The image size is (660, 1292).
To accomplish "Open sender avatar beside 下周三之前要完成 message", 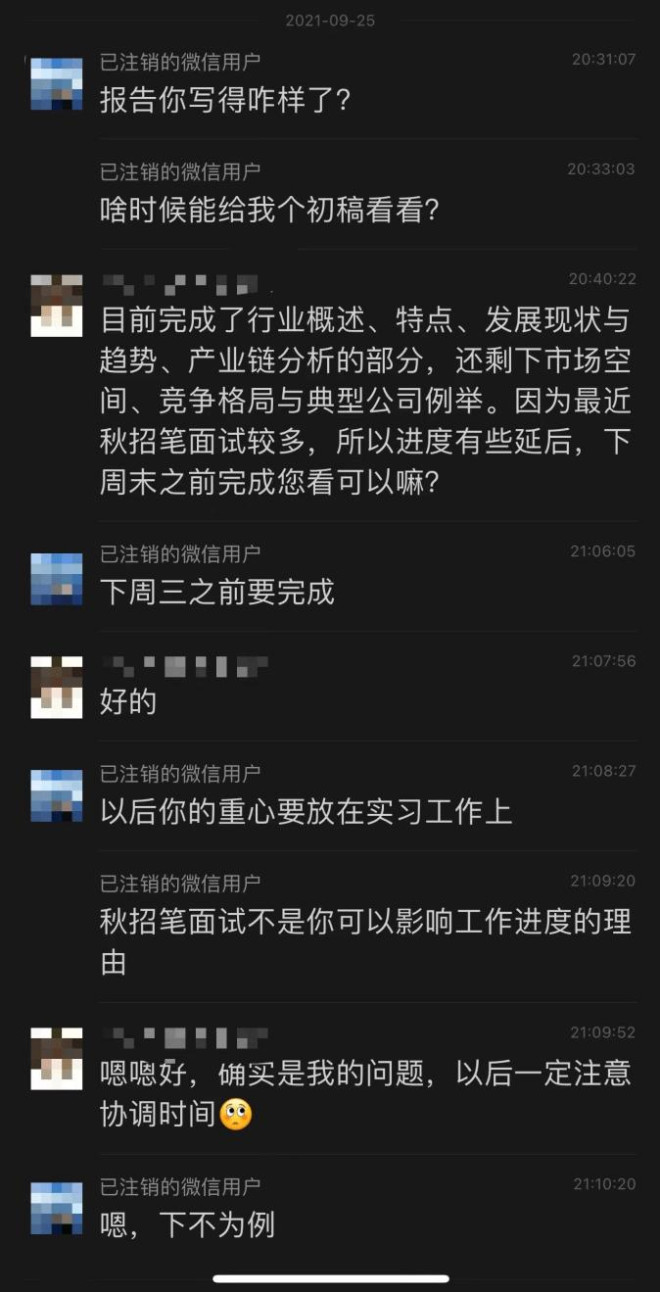I will point(56,578).
